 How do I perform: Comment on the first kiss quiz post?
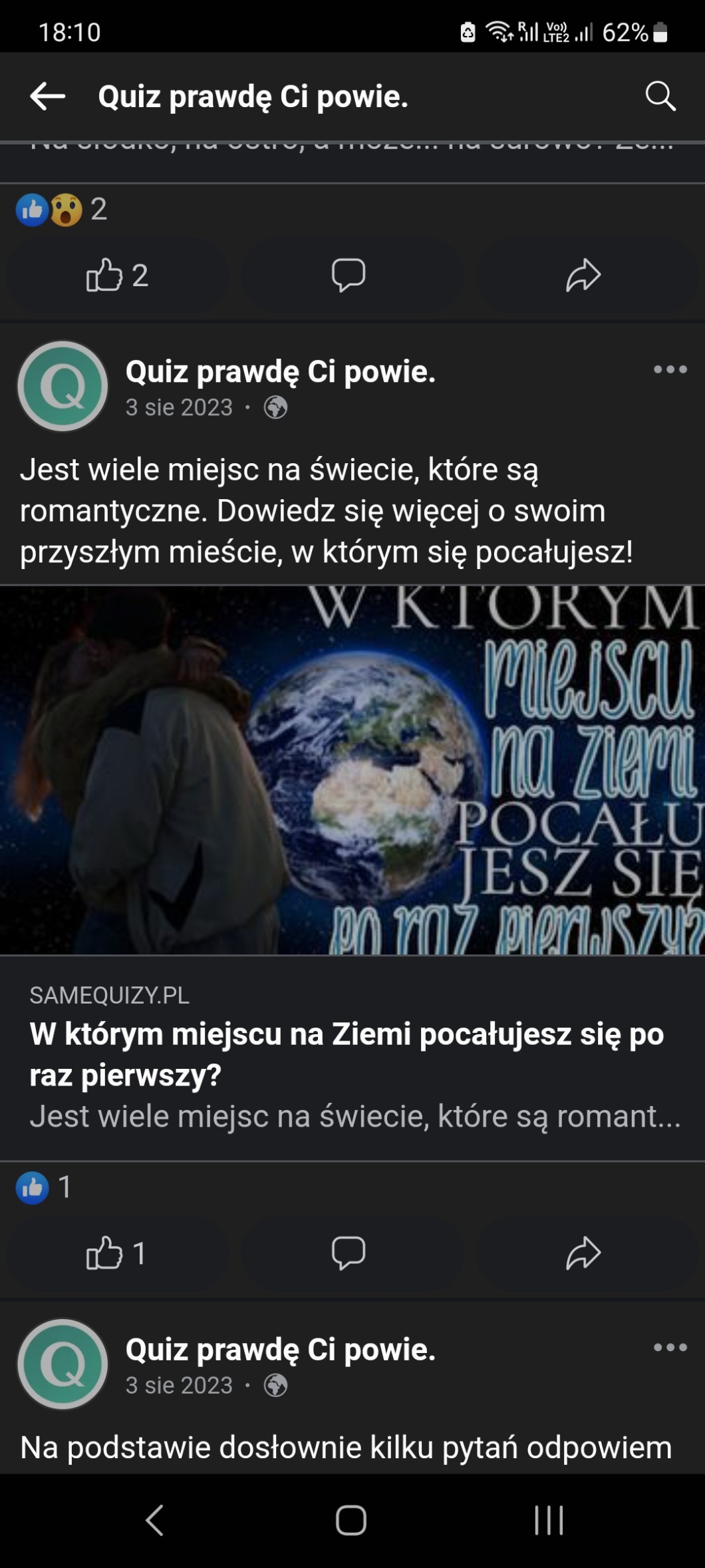tap(349, 1254)
